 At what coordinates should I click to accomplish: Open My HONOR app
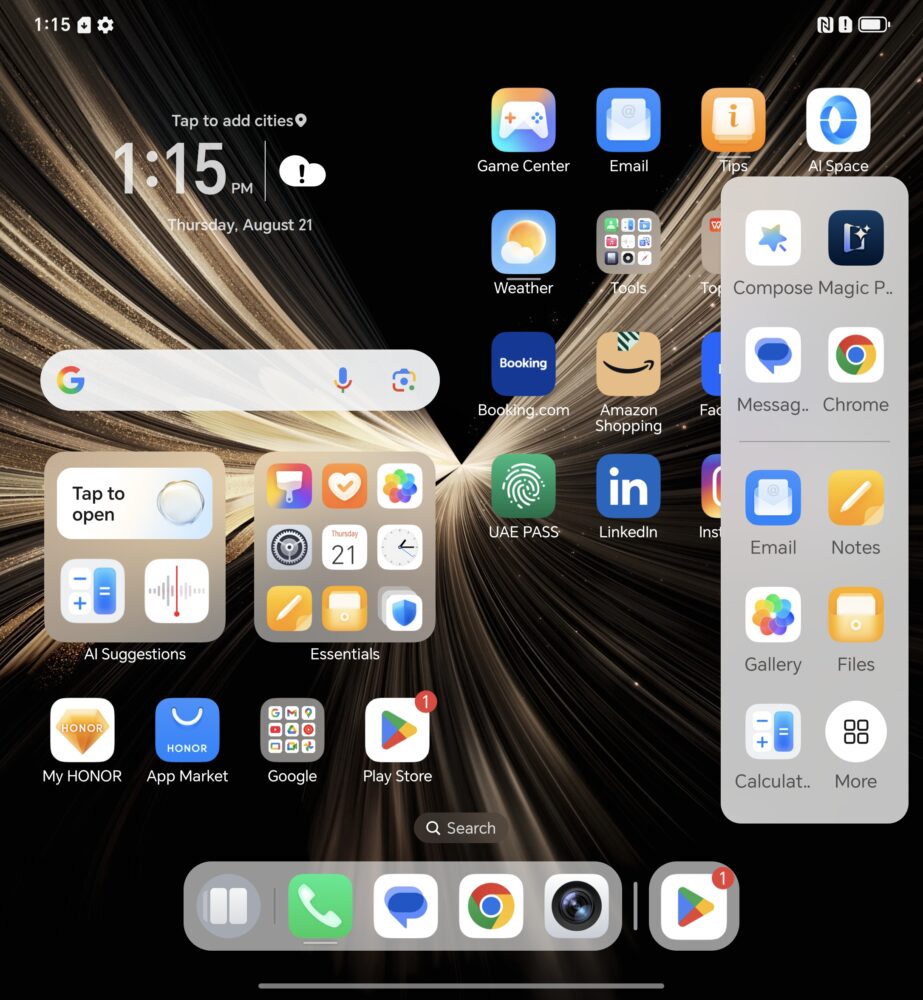82,731
